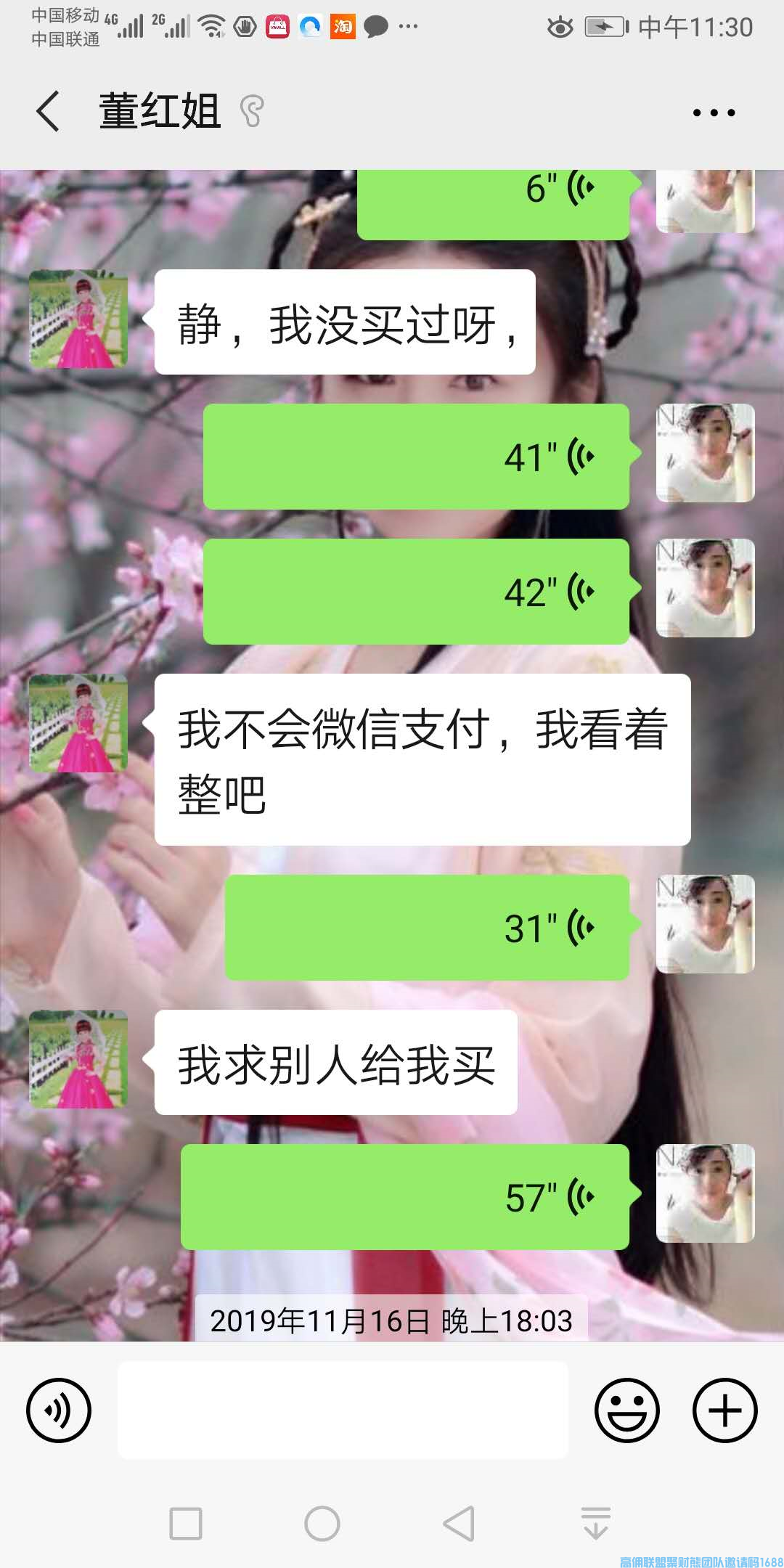Play the 41-second voice message
This screenshot has width=784, height=1568.
coord(416,457)
